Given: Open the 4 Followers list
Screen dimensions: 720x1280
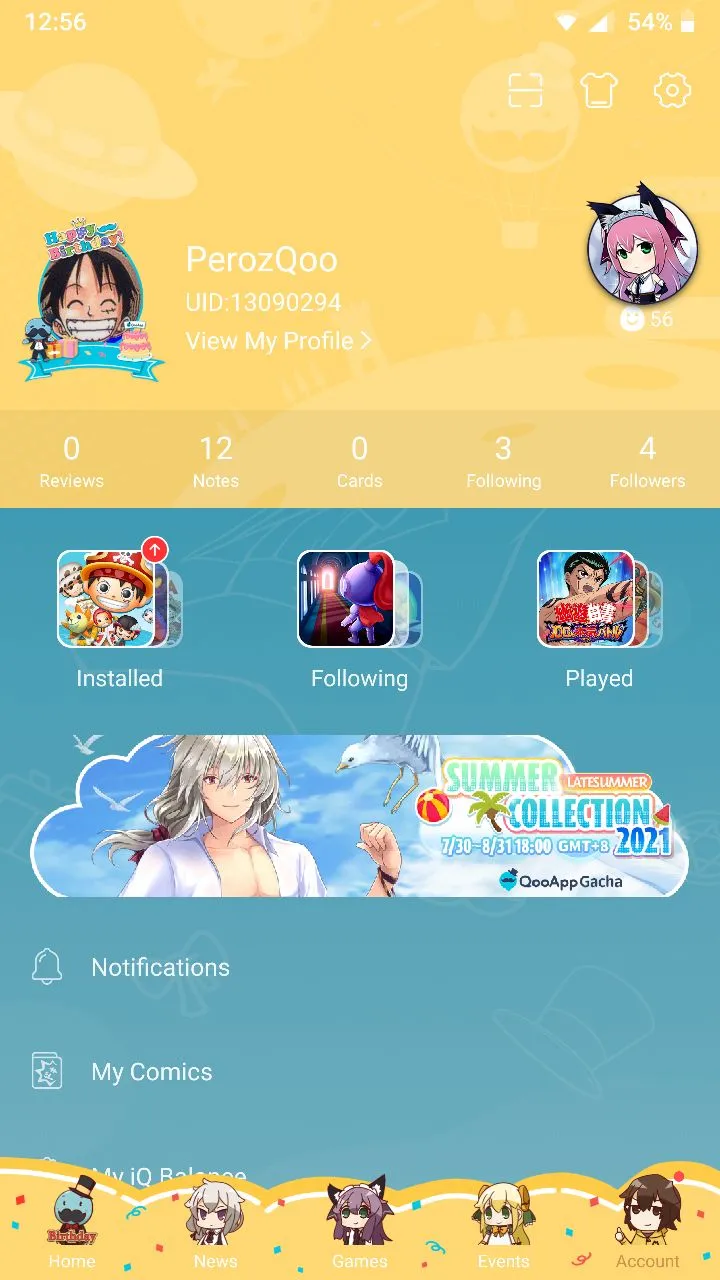Looking at the screenshot, I should tap(647, 460).
